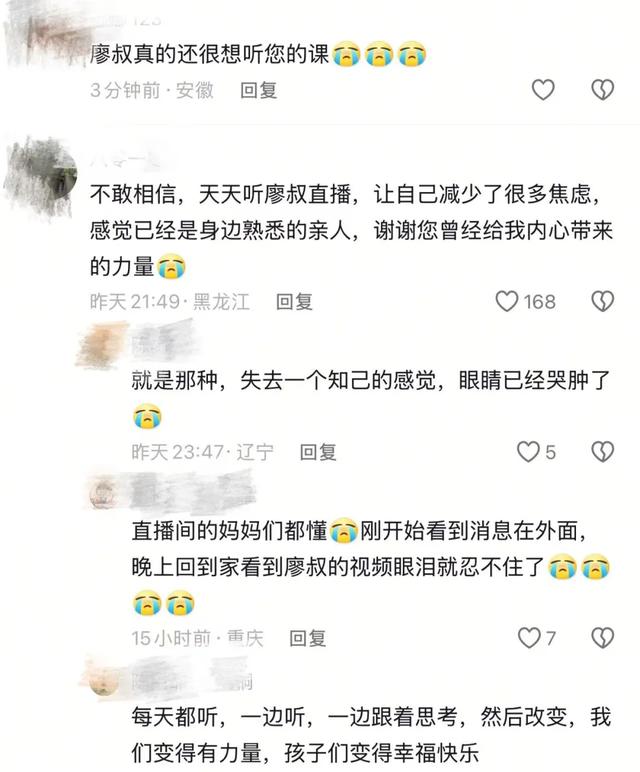This screenshot has width=640, height=772.
Task: Like the 重庆 comment with 7 likes
Action: (x=528, y=637)
